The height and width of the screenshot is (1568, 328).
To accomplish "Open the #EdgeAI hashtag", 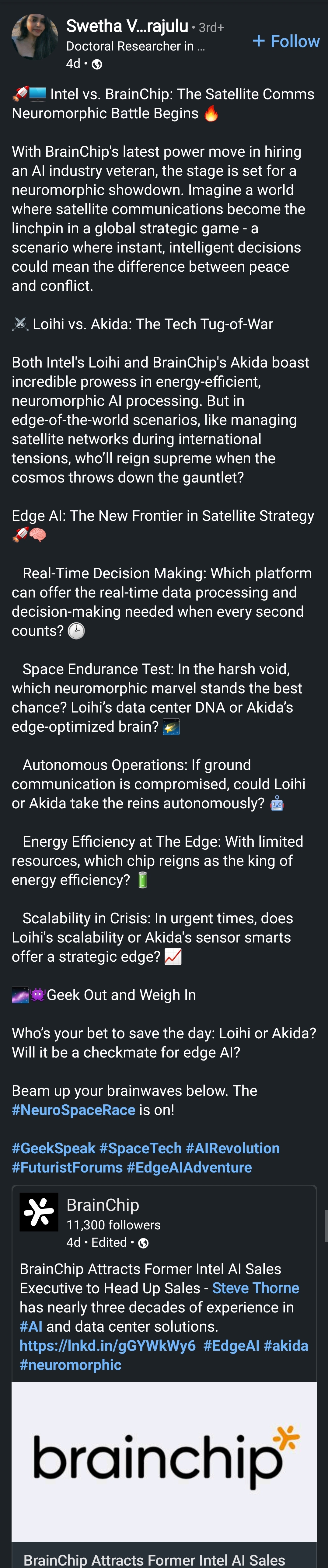I will (231, 1345).
